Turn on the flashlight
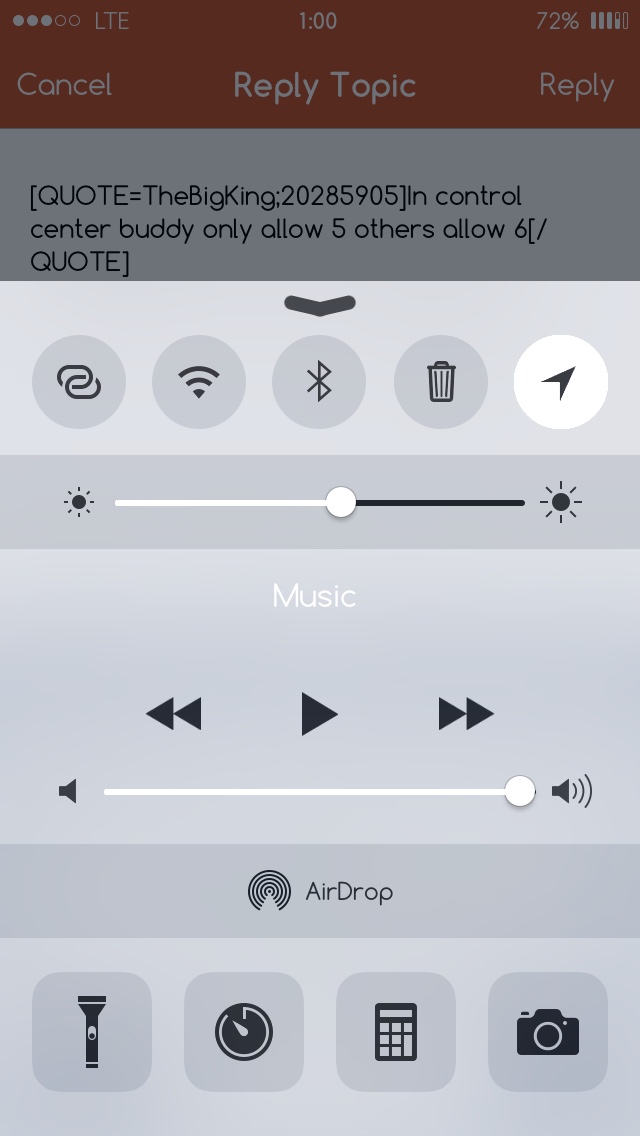This screenshot has height=1136, width=640. point(92,1032)
